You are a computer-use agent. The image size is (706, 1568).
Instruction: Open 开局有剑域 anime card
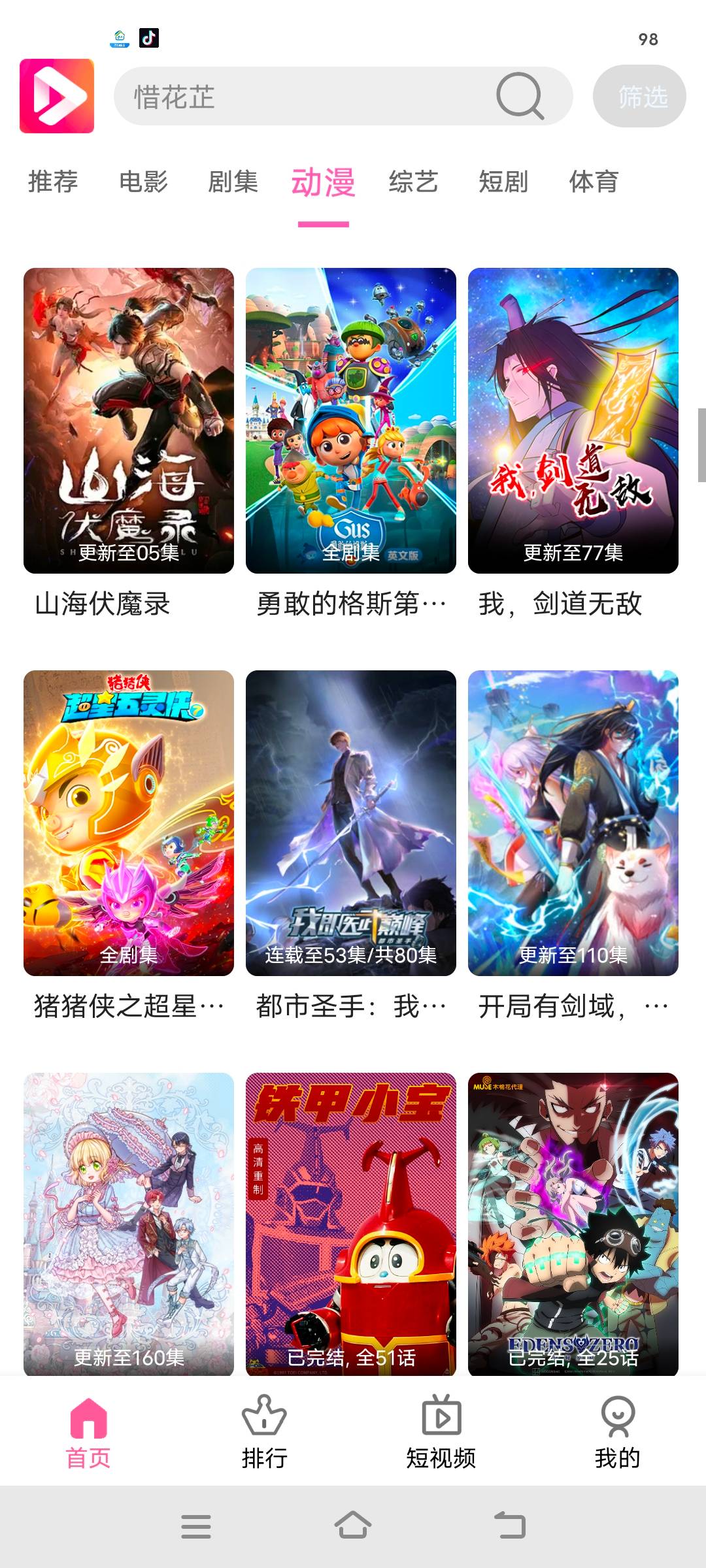(573, 823)
